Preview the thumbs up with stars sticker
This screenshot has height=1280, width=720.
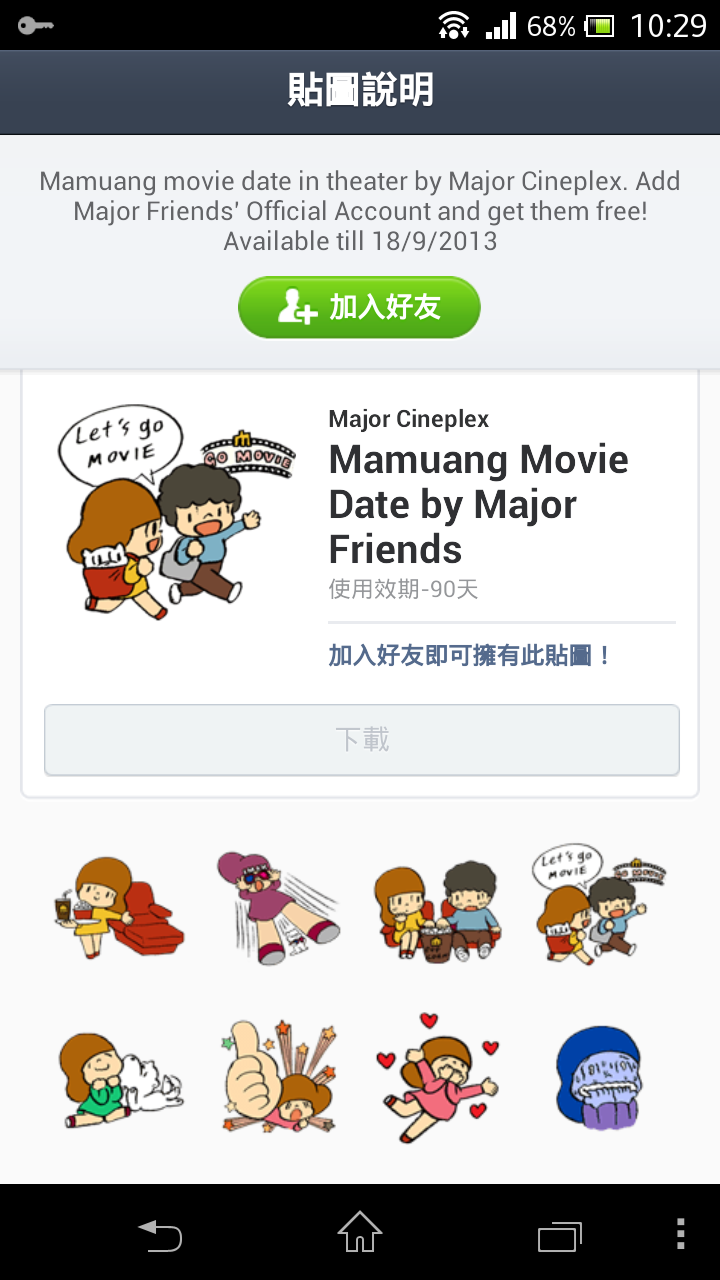(277, 1076)
